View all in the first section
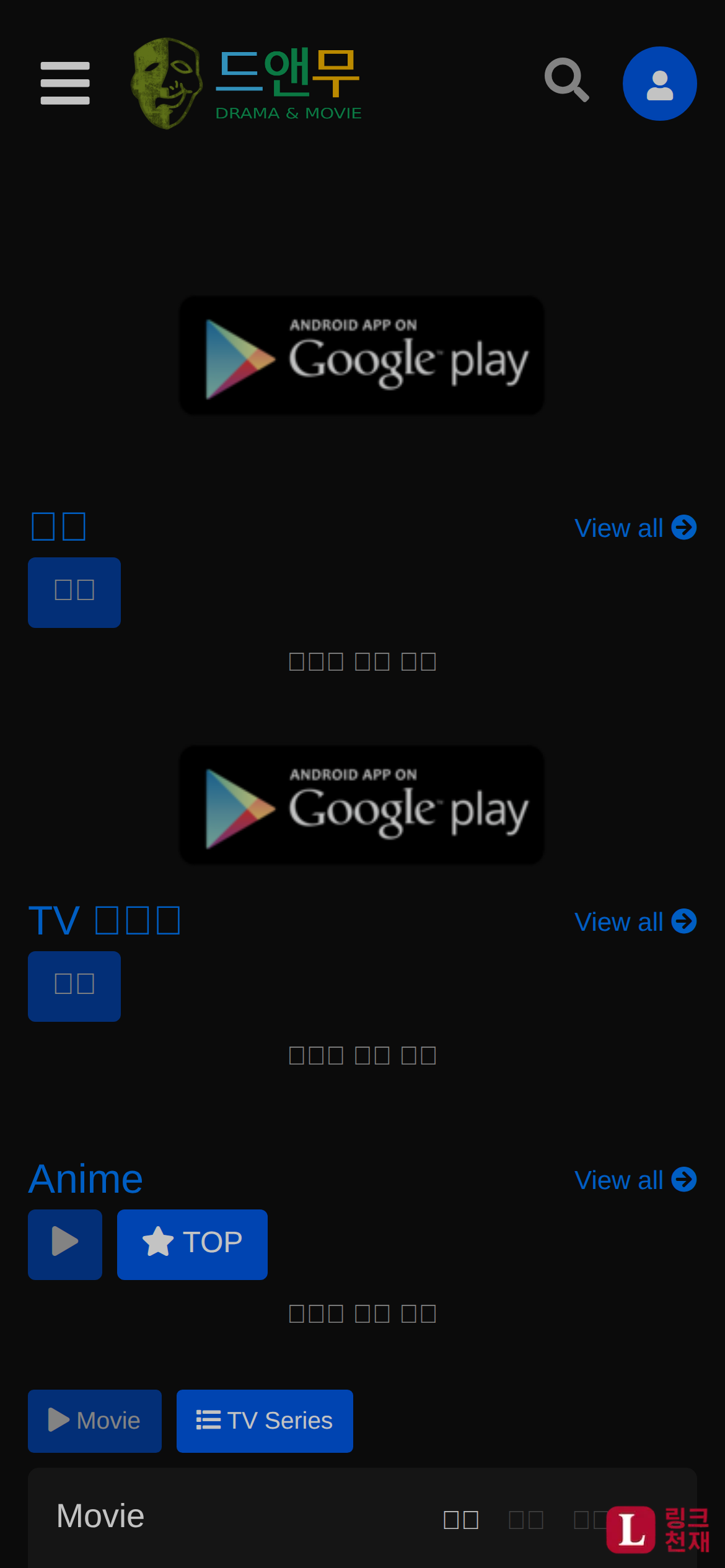725x1568 pixels. pyautogui.click(x=635, y=528)
